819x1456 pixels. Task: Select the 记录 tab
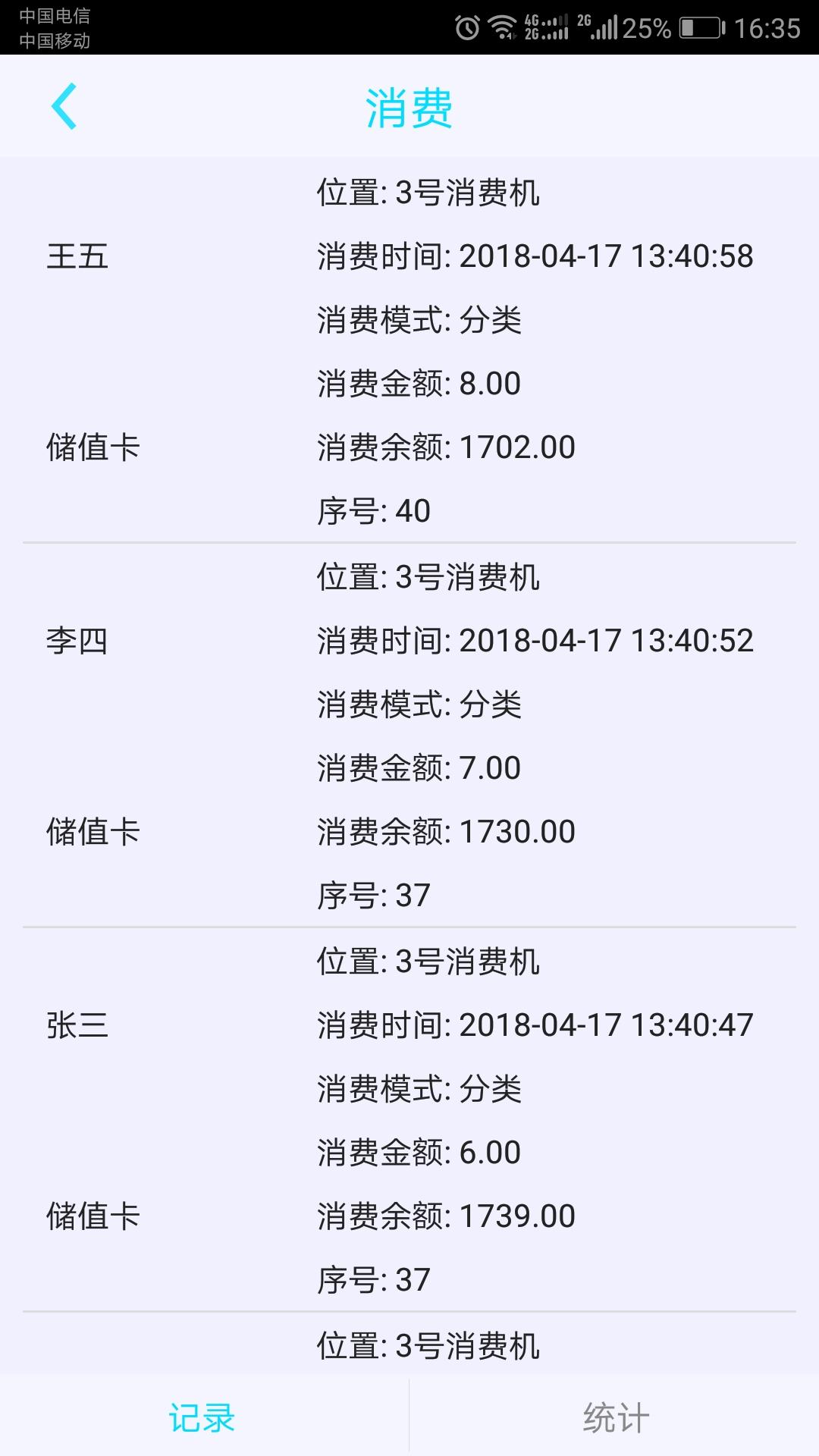(202, 1417)
